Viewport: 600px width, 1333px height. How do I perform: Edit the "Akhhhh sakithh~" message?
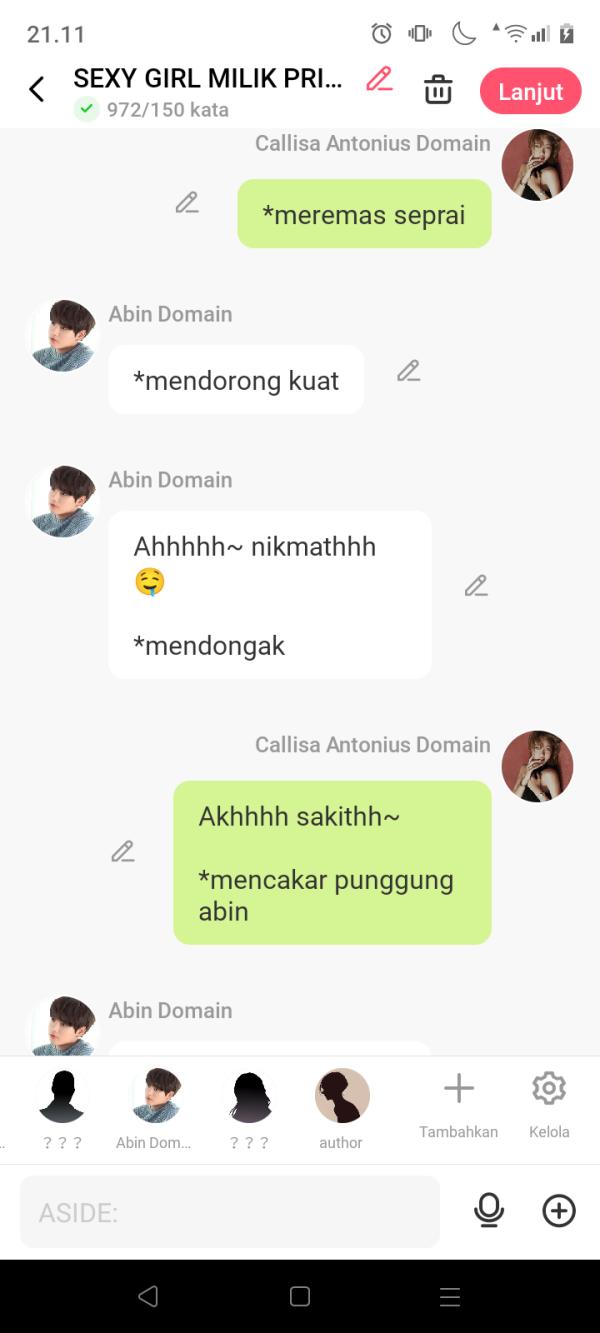click(123, 852)
